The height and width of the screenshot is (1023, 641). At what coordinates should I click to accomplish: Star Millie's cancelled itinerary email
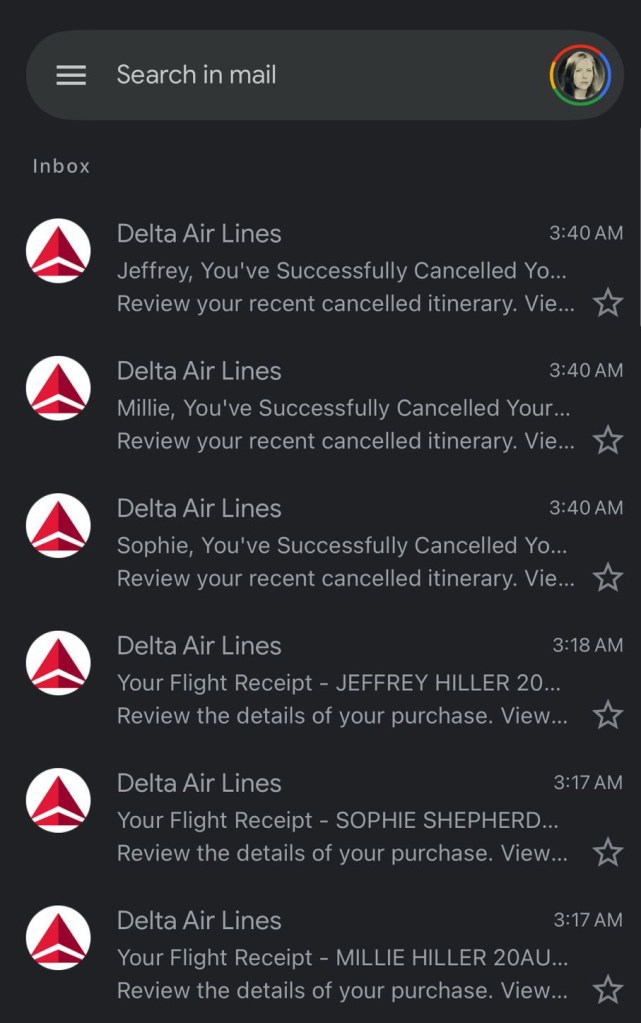point(608,440)
